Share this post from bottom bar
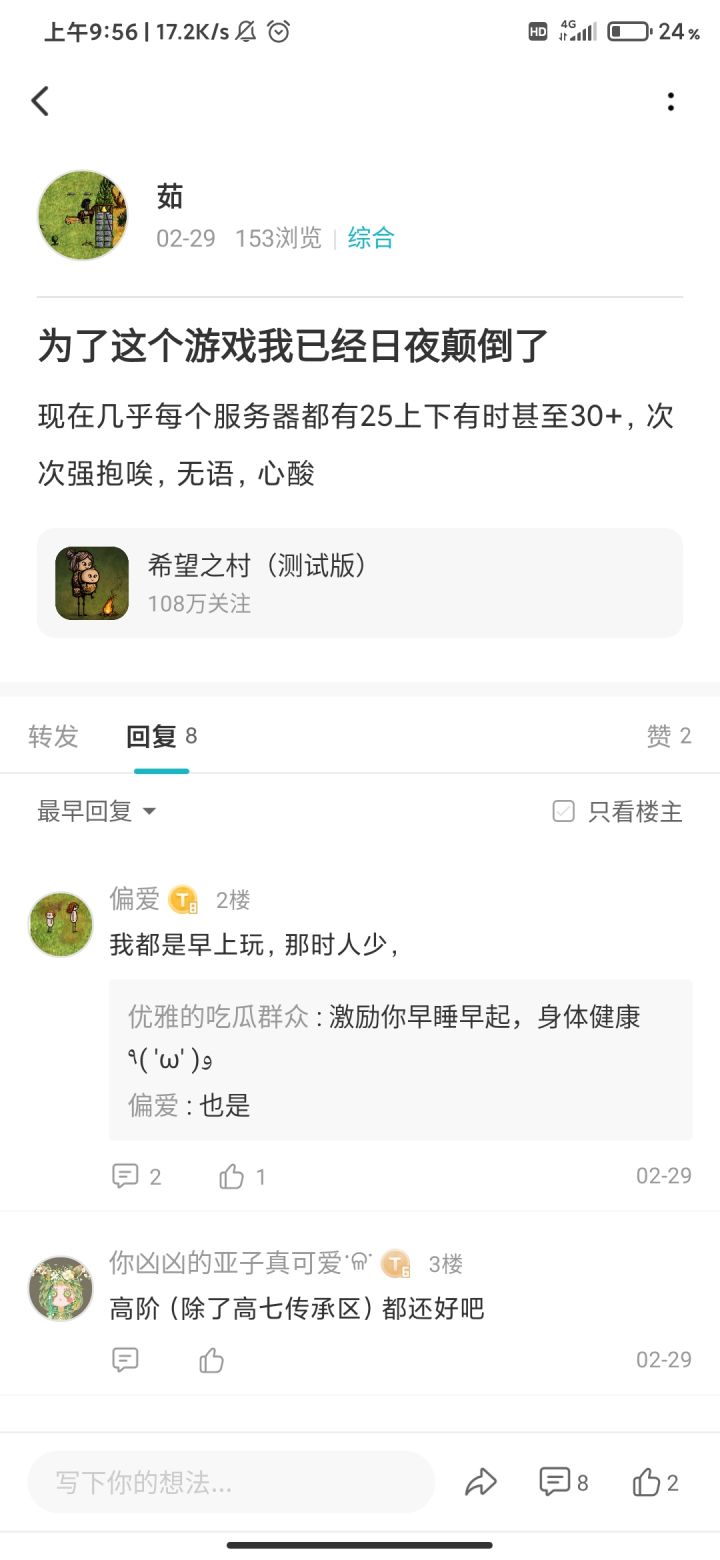 tap(481, 1482)
